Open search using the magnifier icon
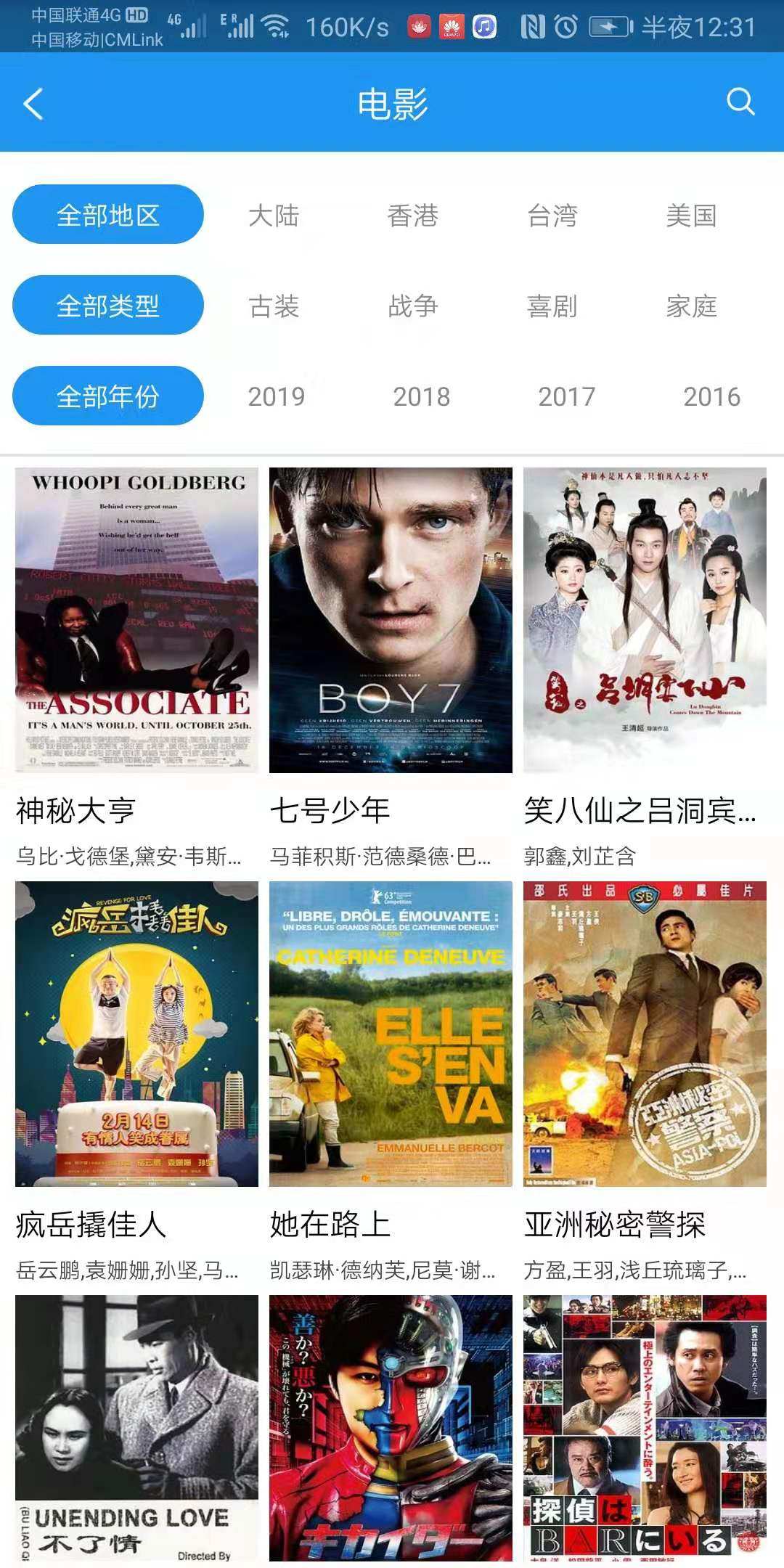 740,103
